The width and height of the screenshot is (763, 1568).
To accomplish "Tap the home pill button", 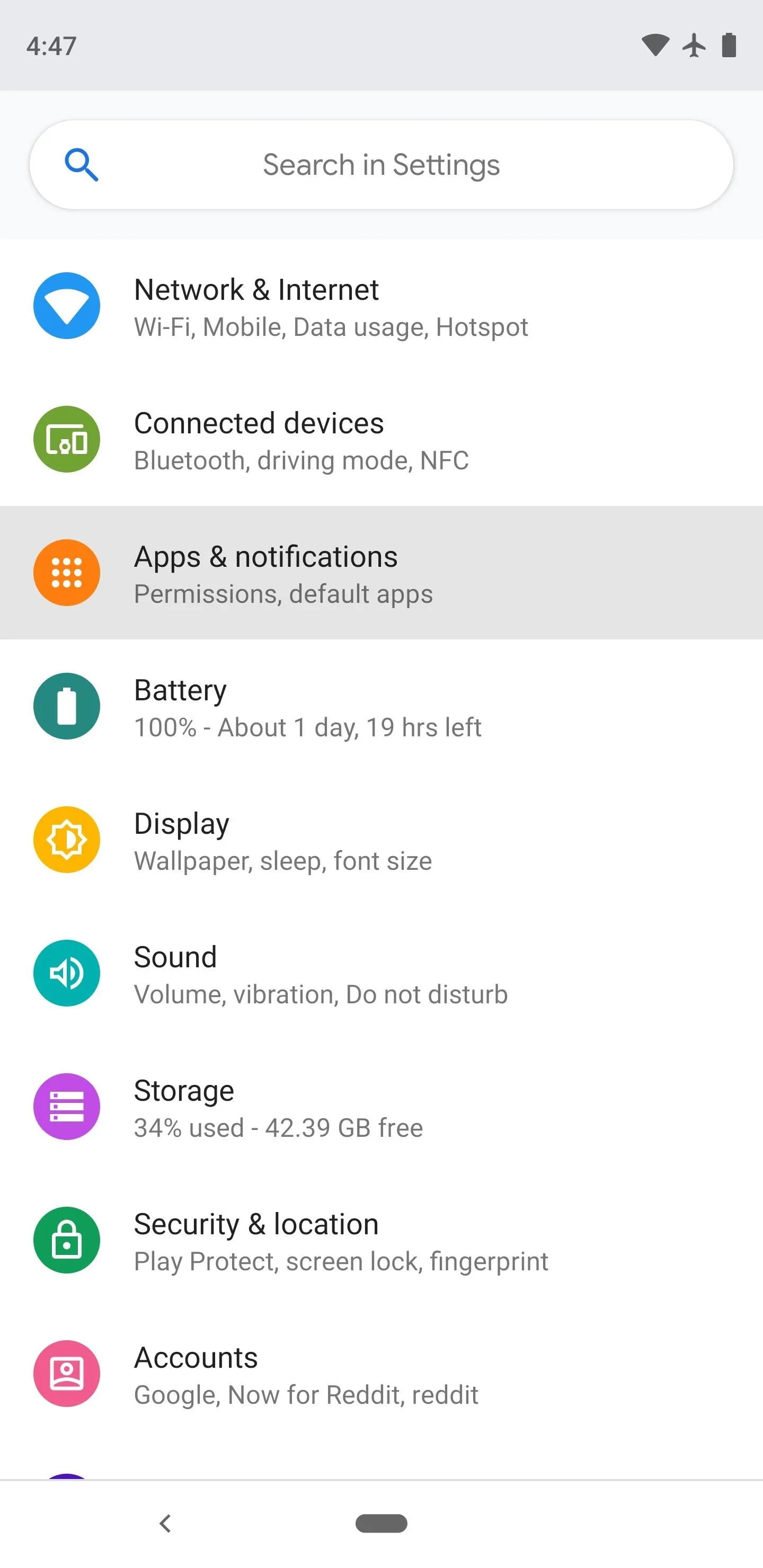I will tap(381, 1523).
